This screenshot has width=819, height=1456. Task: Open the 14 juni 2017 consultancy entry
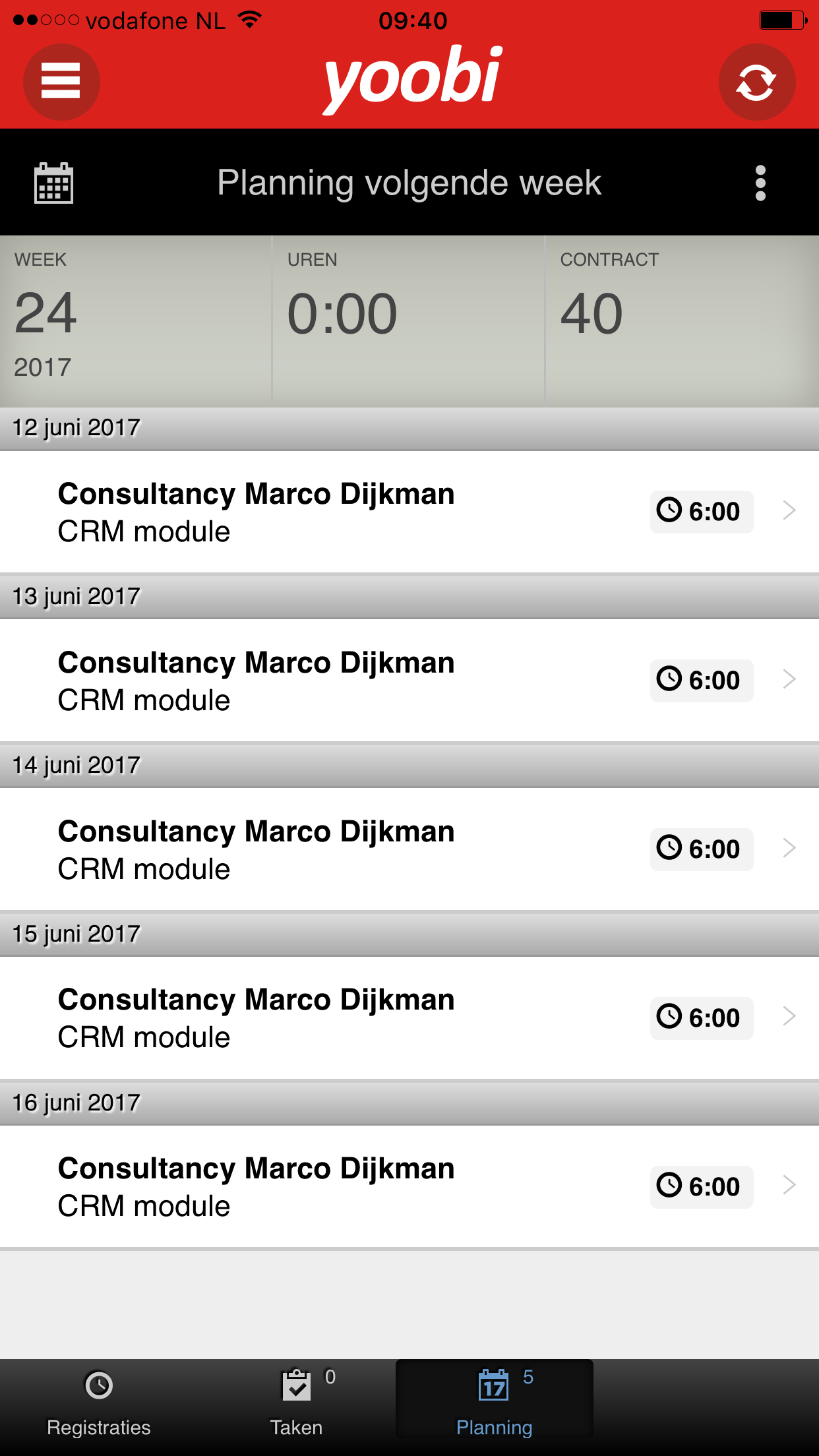pyautogui.click(x=409, y=849)
